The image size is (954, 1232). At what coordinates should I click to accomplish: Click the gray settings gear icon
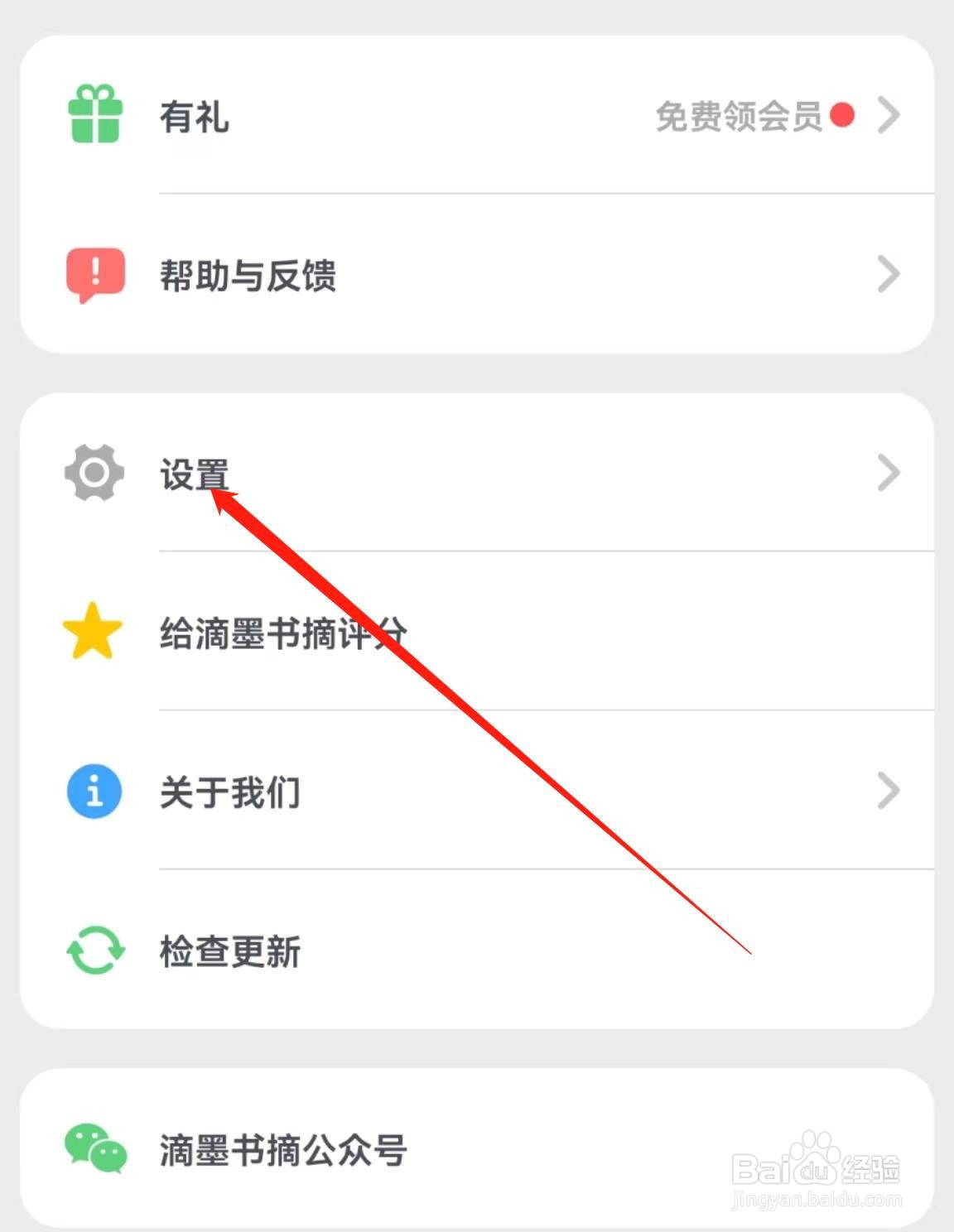point(94,472)
